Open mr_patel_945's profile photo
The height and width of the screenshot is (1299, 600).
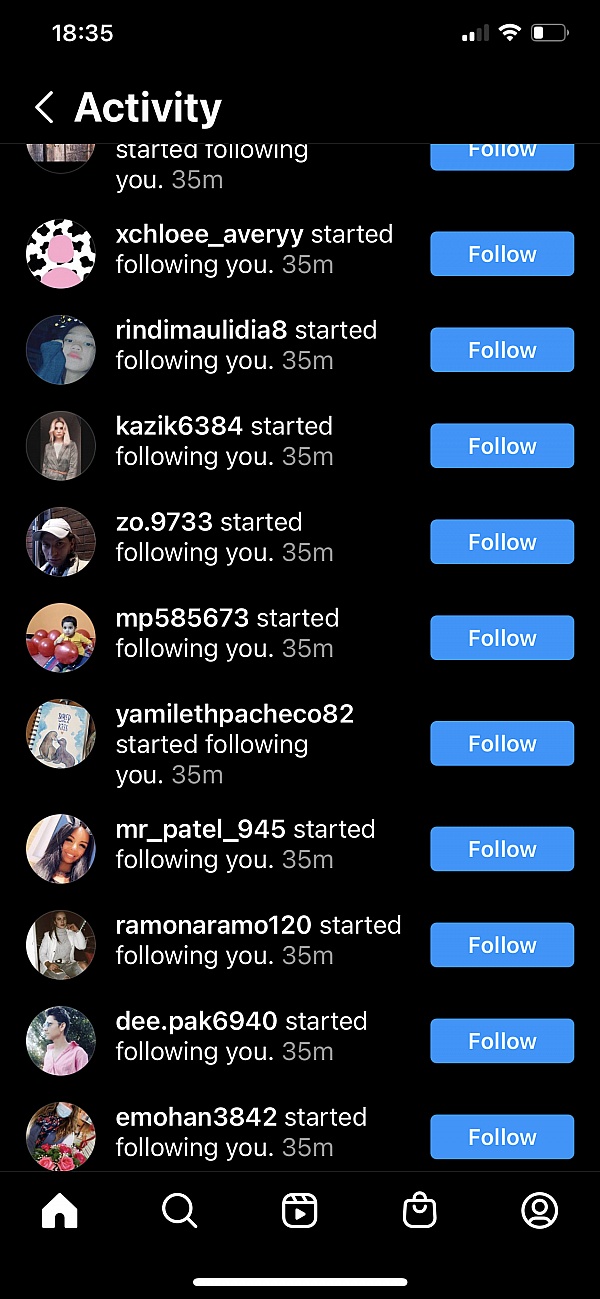[60, 849]
